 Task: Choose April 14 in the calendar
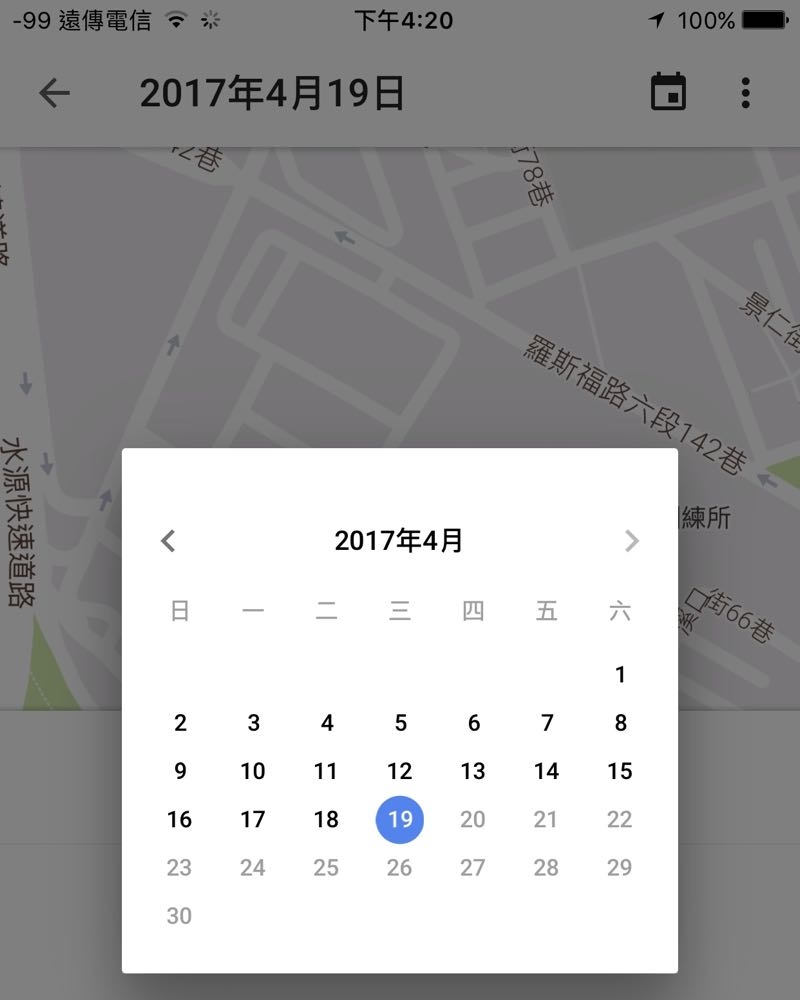(546, 771)
